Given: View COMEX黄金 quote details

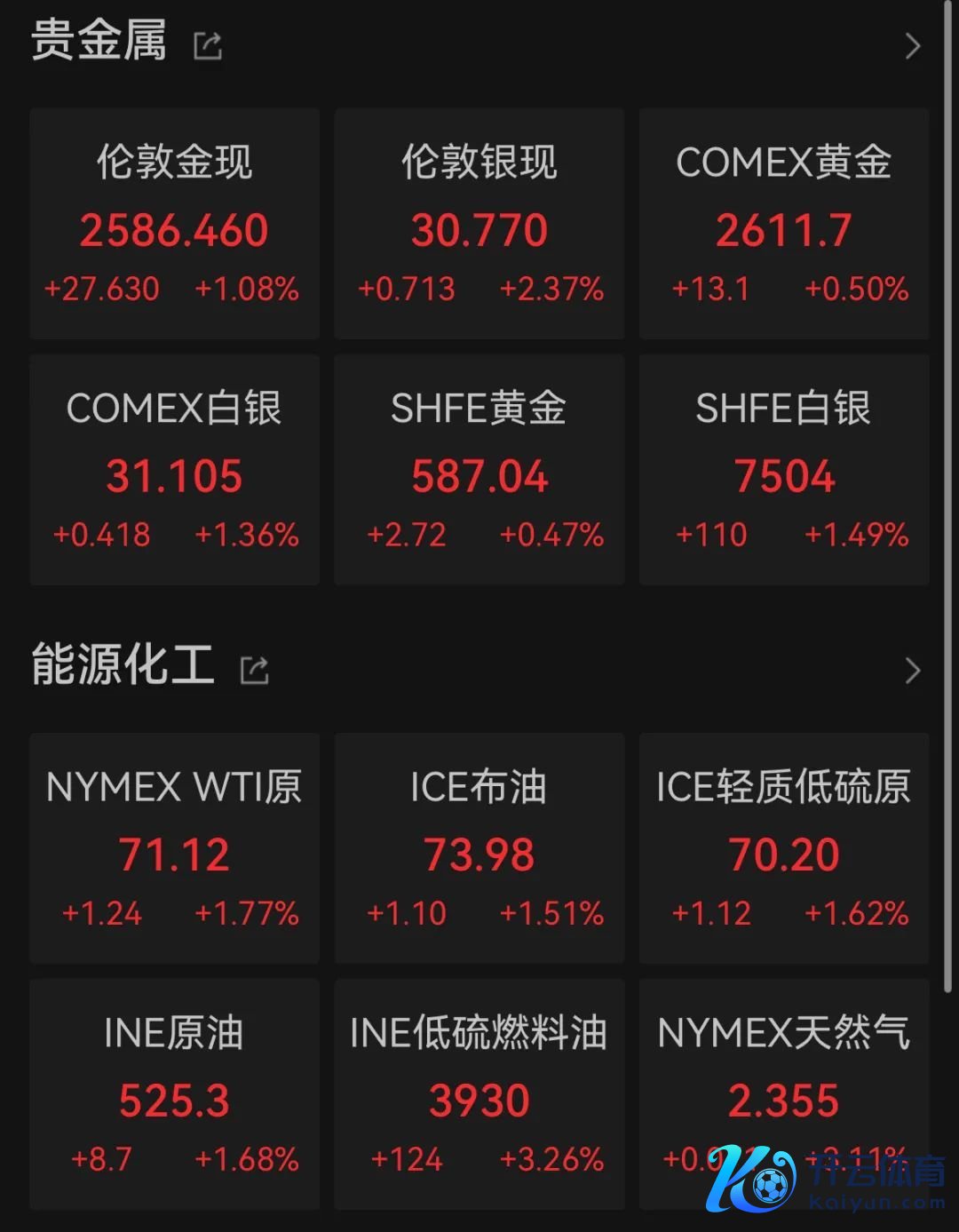Looking at the screenshot, I should click(x=784, y=224).
